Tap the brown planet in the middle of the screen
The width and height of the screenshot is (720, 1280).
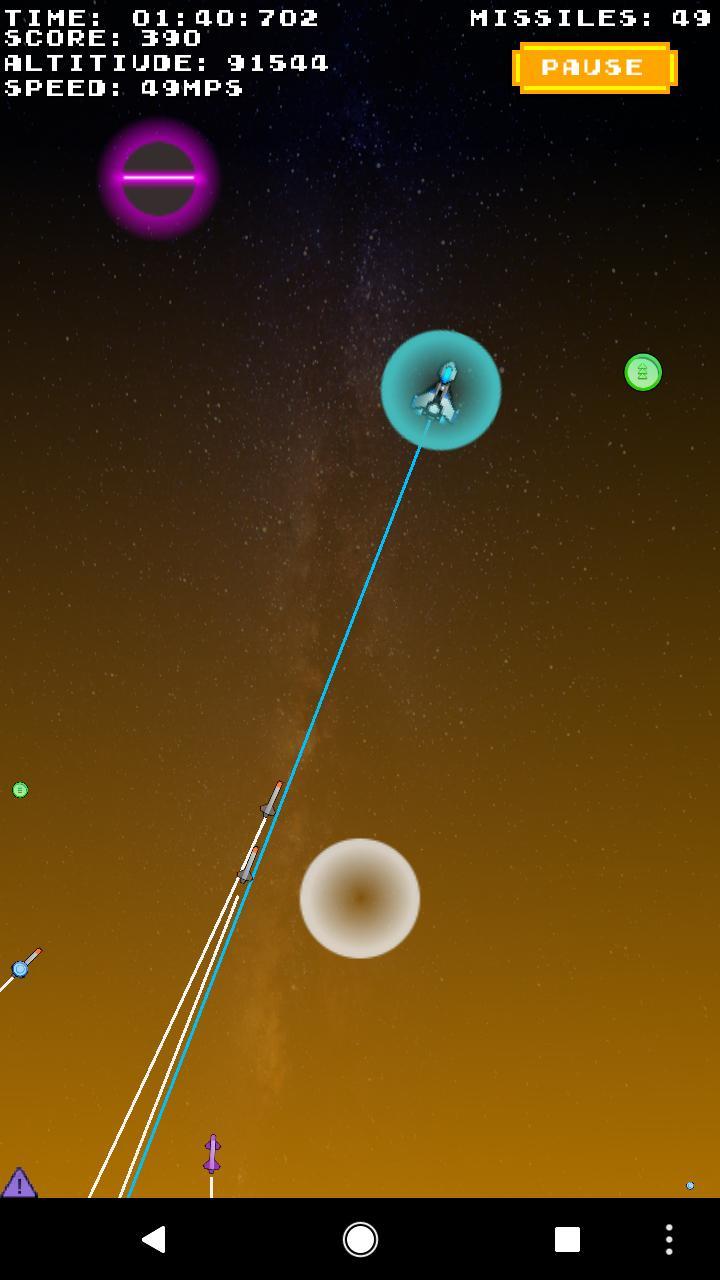(359, 897)
